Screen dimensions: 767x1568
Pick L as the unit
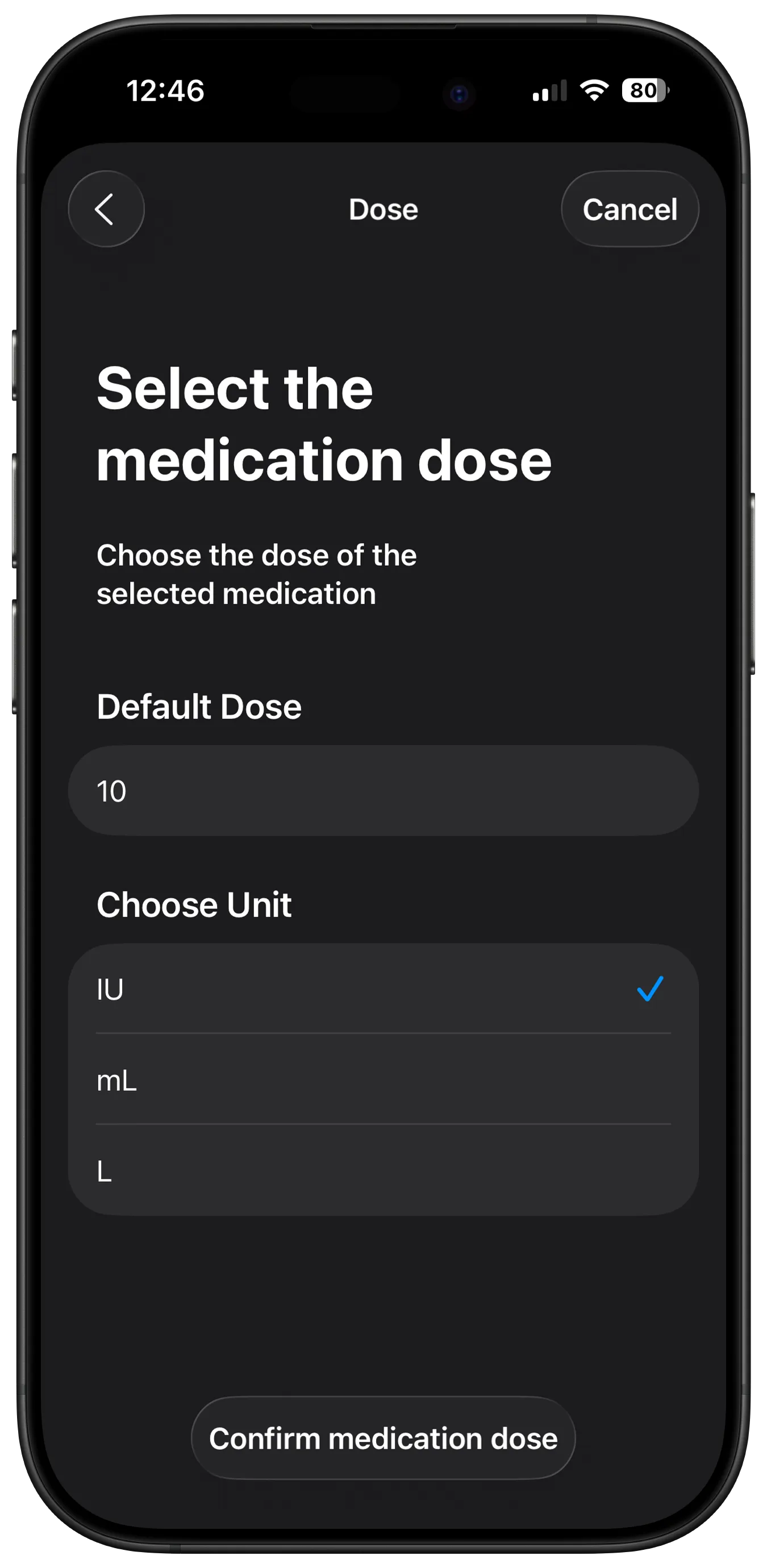pyautogui.click(x=383, y=1170)
